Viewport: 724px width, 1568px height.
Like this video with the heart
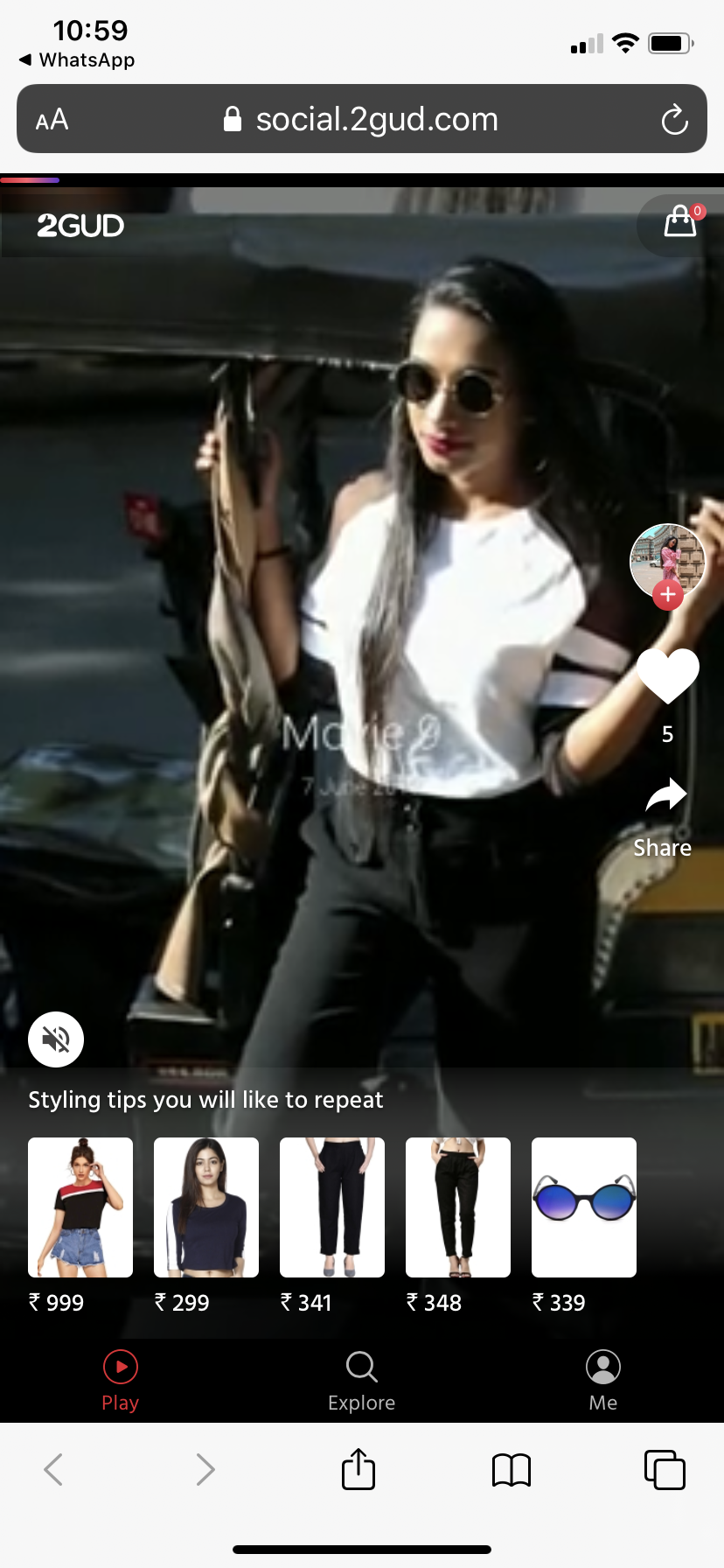pos(667,675)
